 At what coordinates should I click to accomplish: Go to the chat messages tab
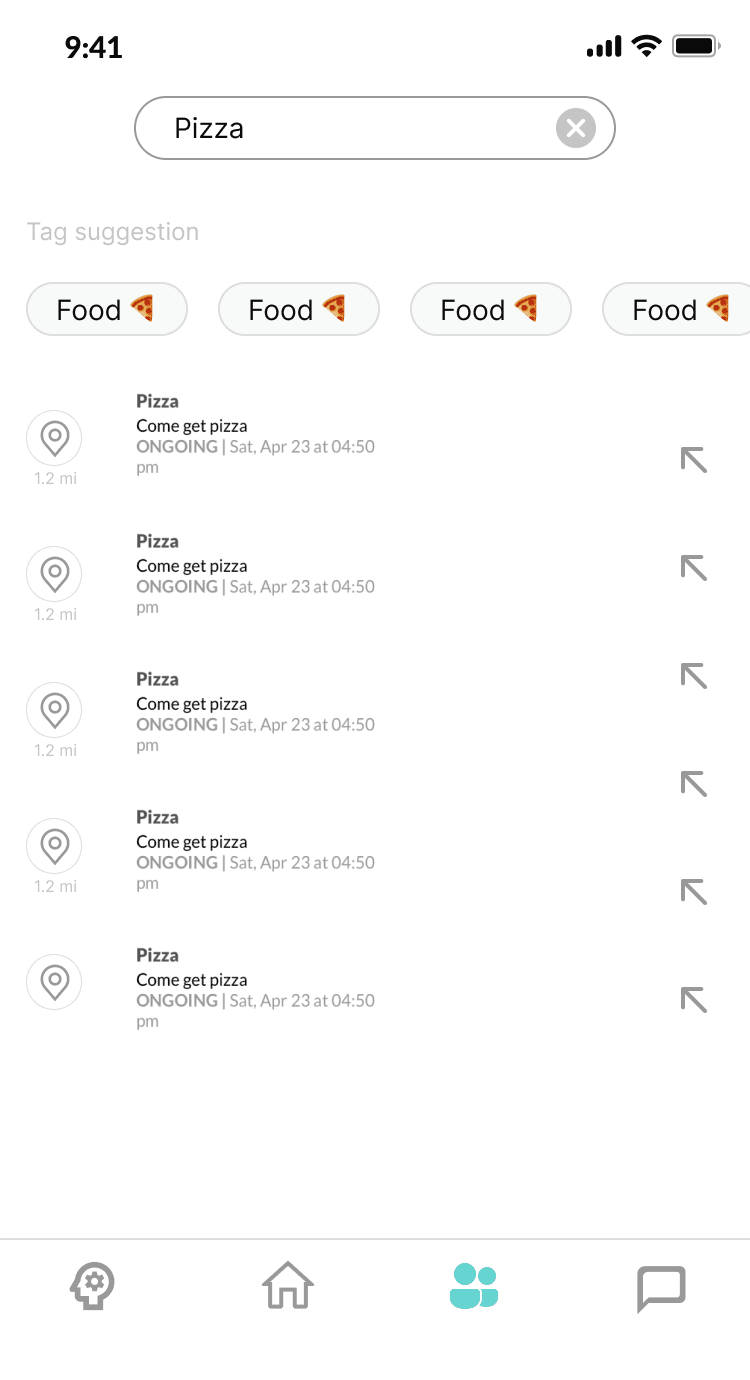pos(662,1288)
